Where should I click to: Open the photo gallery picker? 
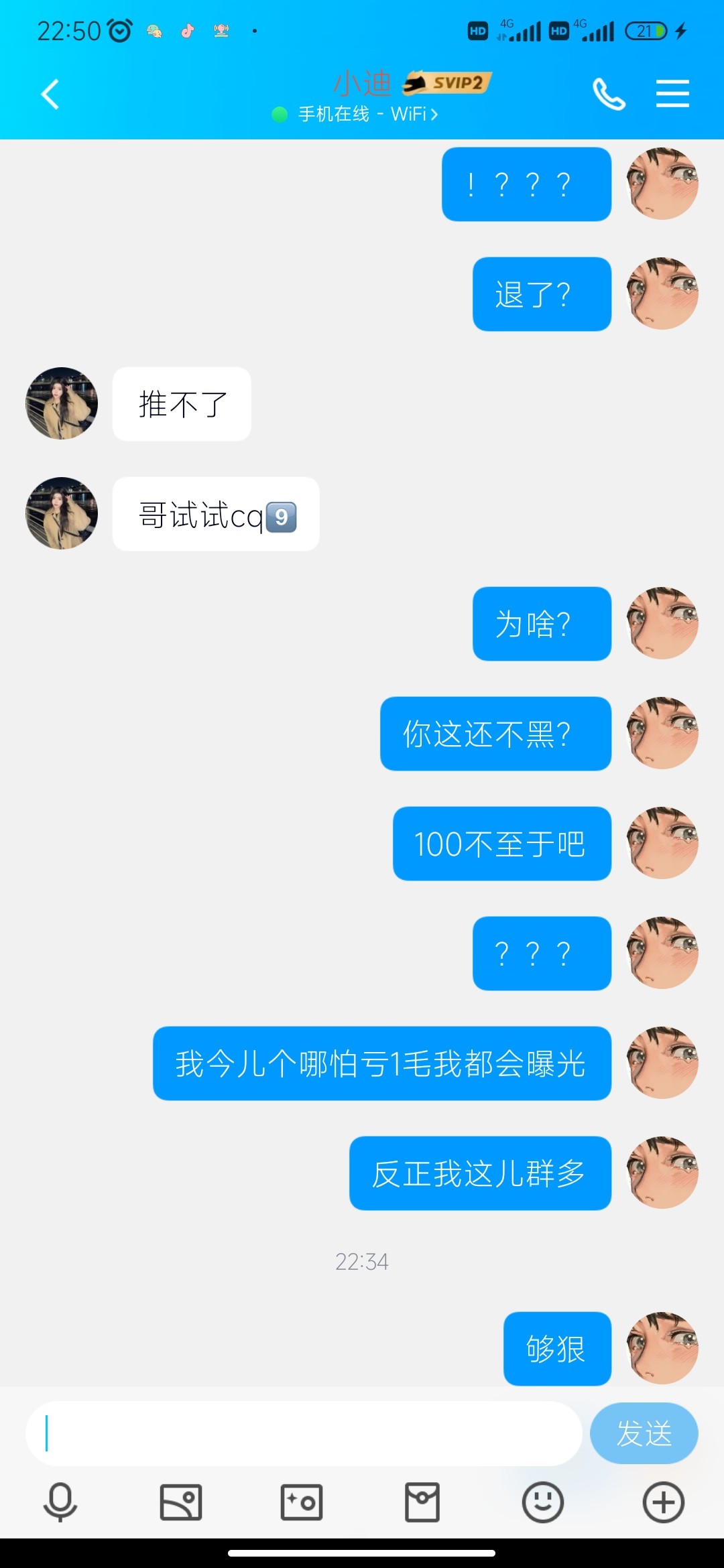181,1502
